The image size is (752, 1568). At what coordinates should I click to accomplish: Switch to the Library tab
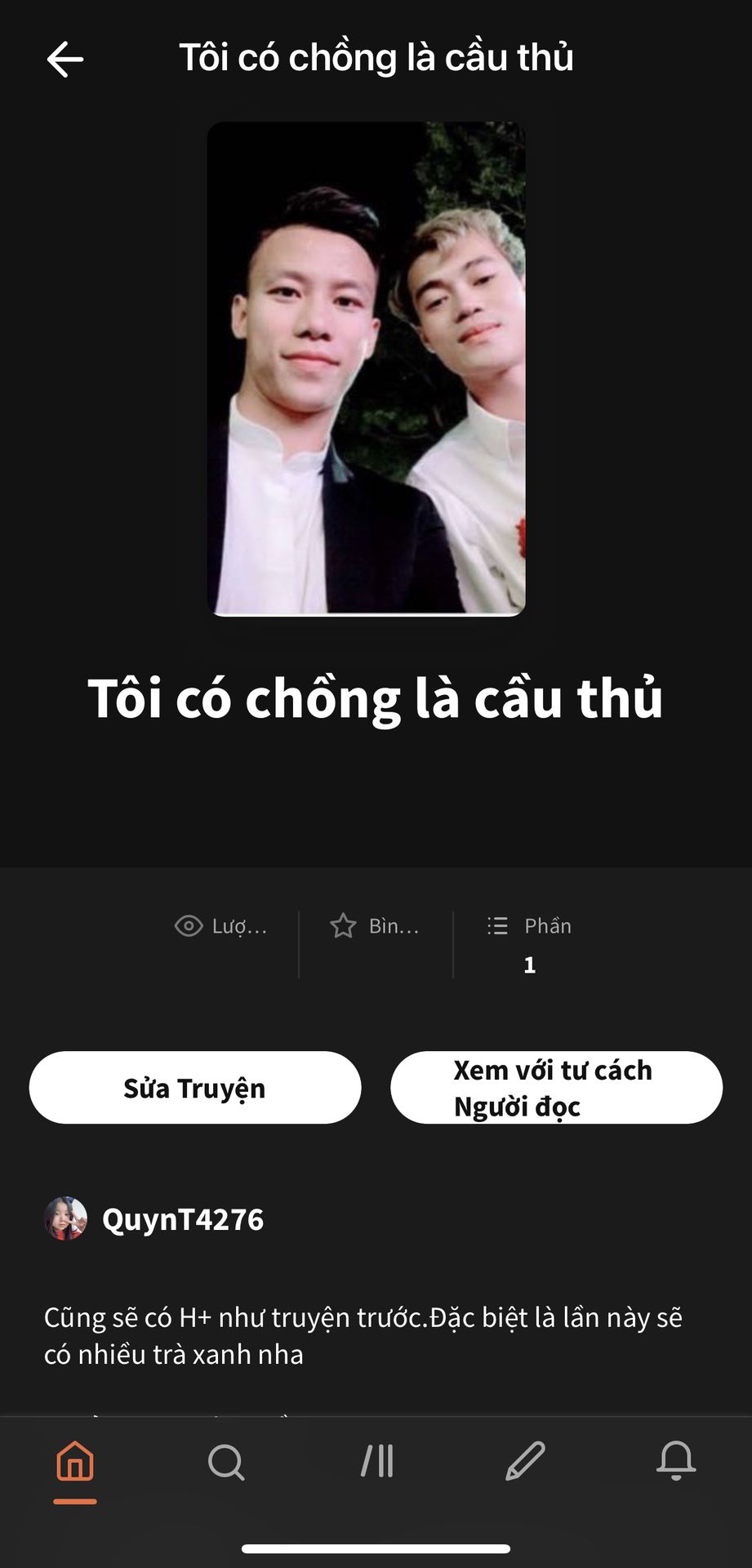tap(377, 1462)
